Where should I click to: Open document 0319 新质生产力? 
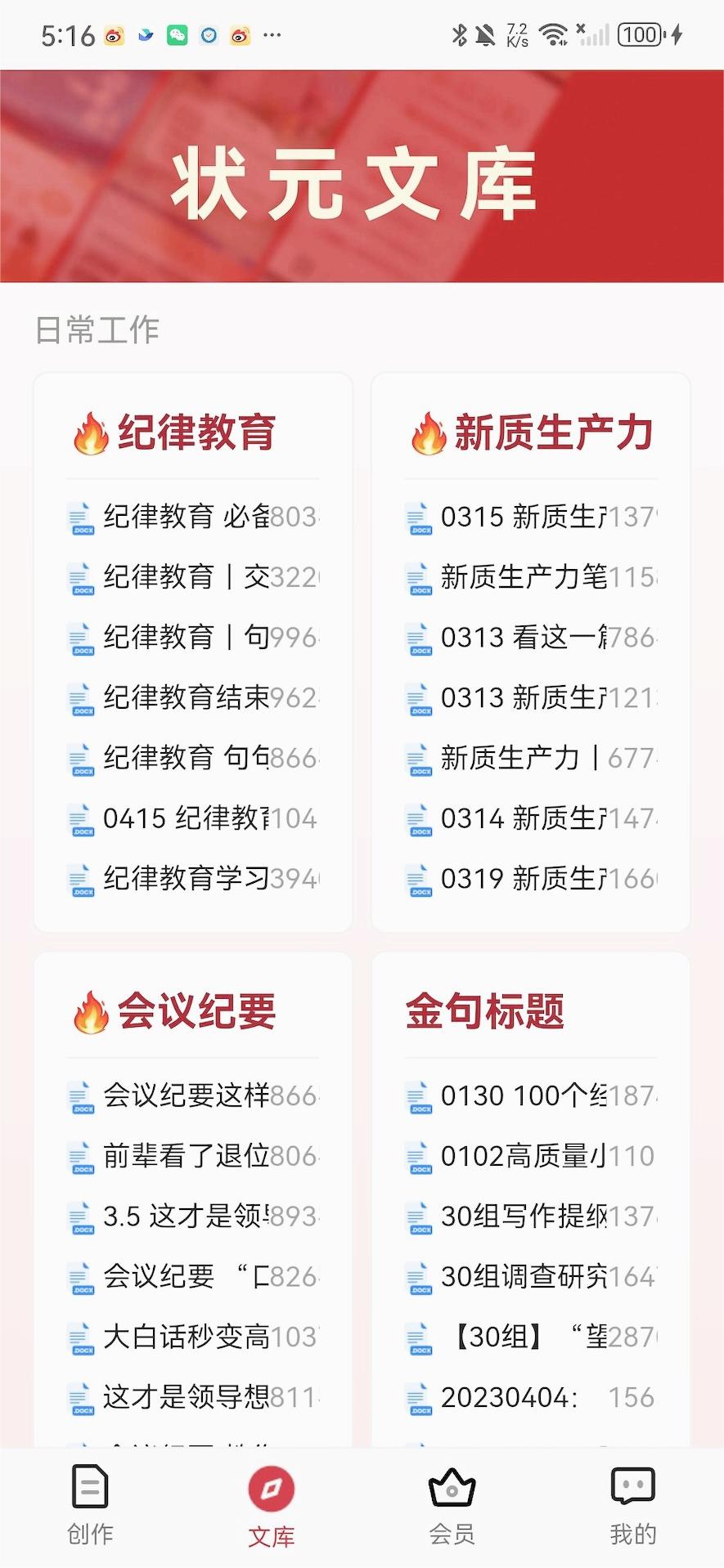(531, 878)
